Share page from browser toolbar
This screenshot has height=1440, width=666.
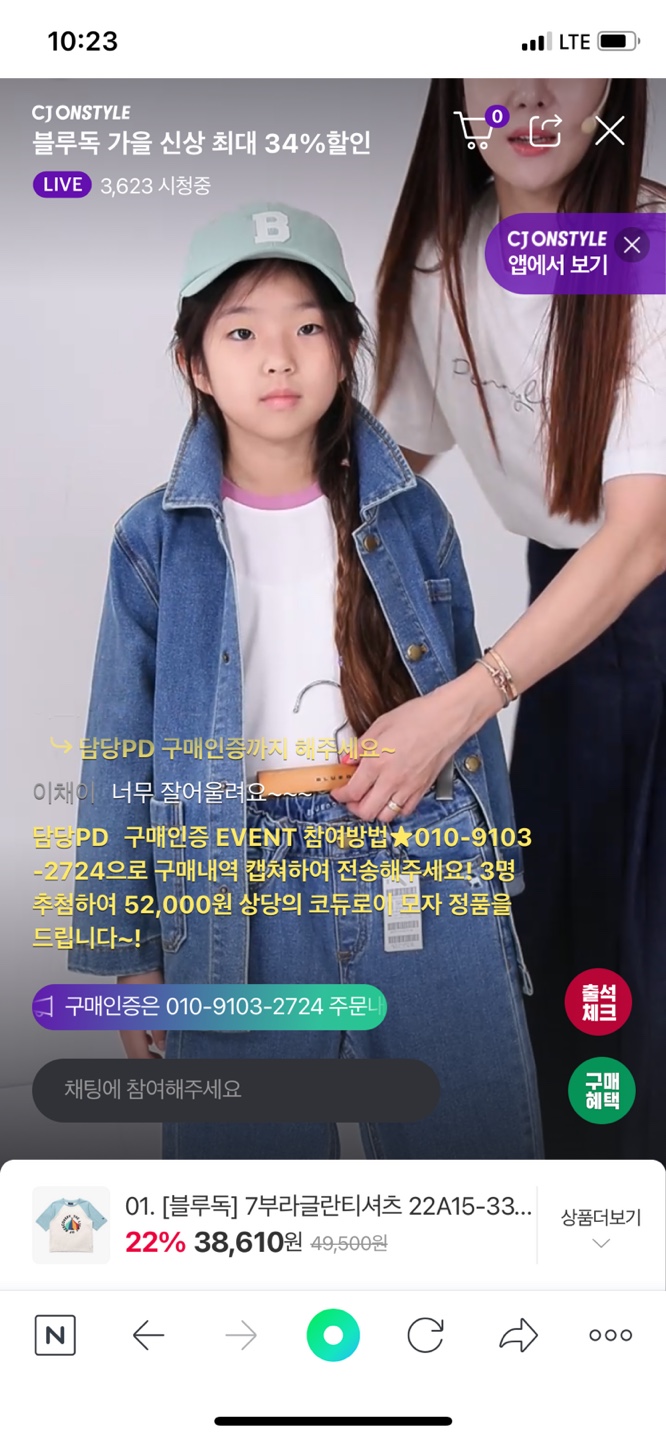[x=518, y=1335]
